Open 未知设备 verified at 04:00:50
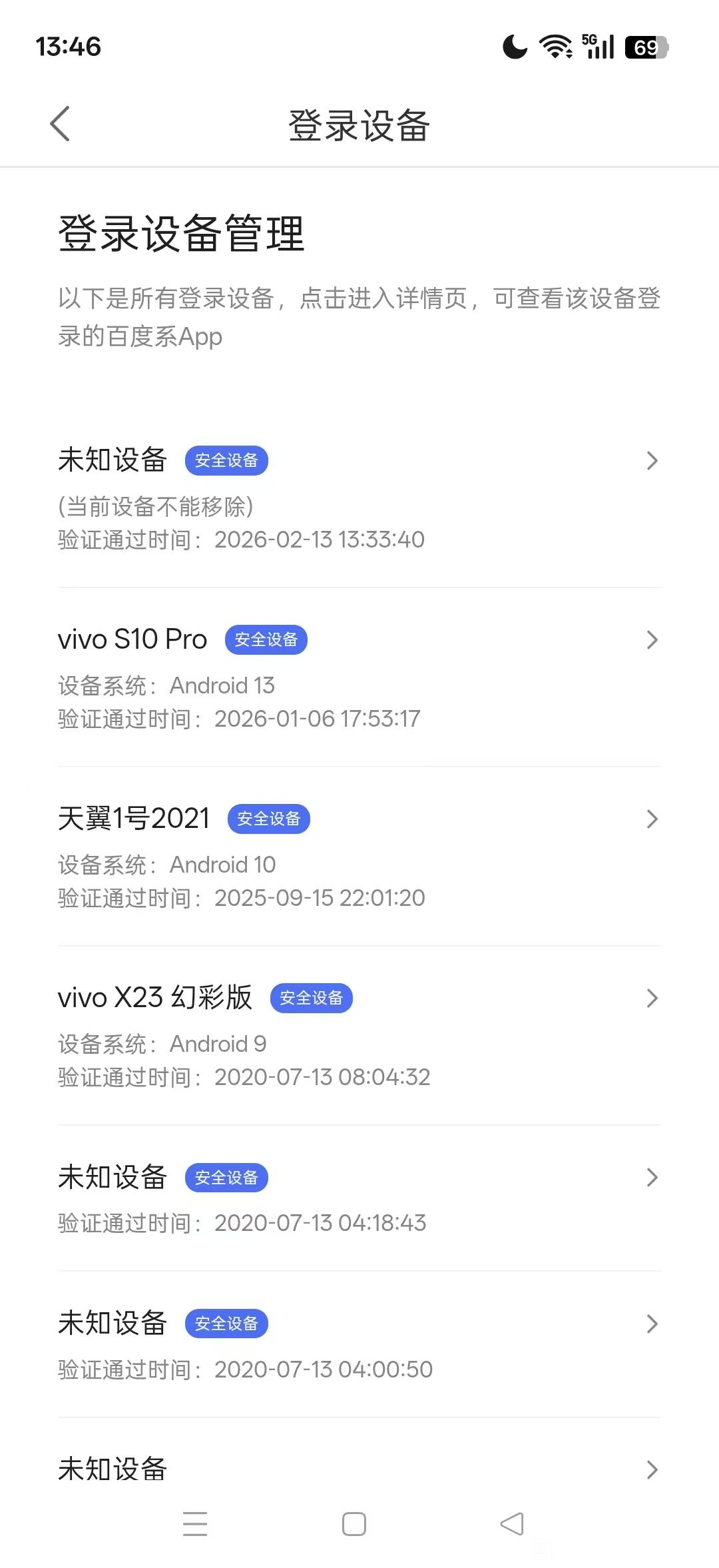The width and height of the screenshot is (719, 1568). pyautogui.click(x=359, y=1344)
